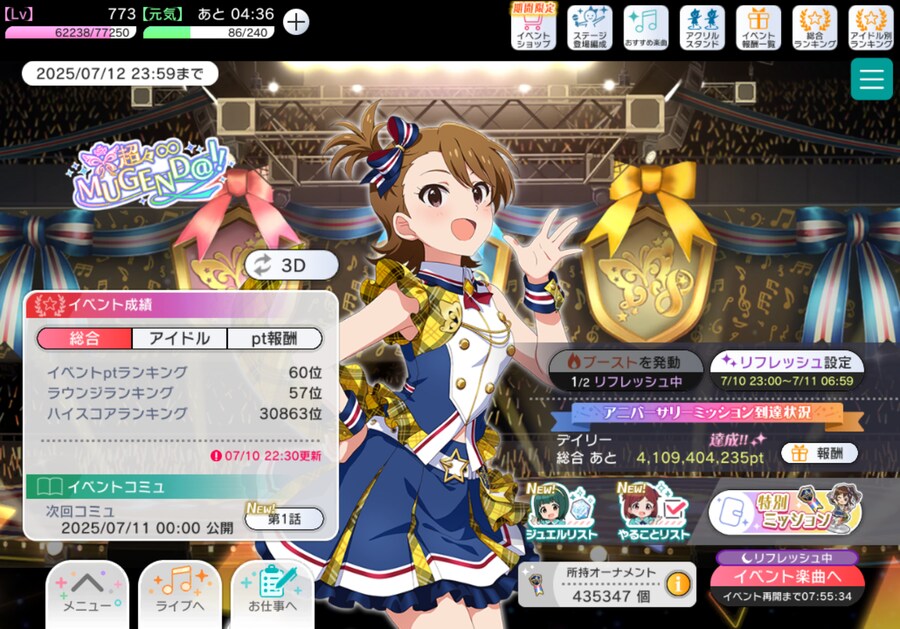Go to イベント楽曲へ

[x=786, y=575]
